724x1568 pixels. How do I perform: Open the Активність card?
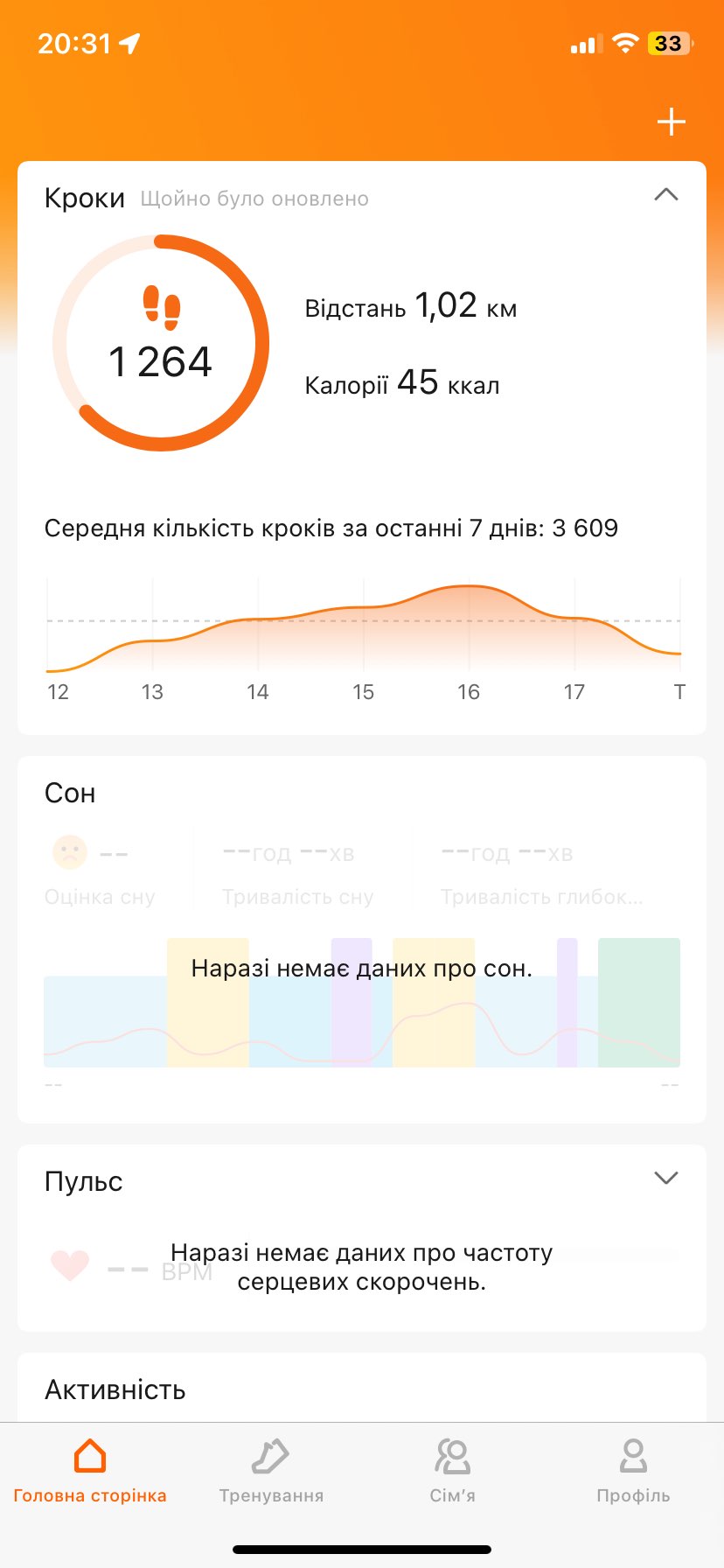(x=115, y=1389)
